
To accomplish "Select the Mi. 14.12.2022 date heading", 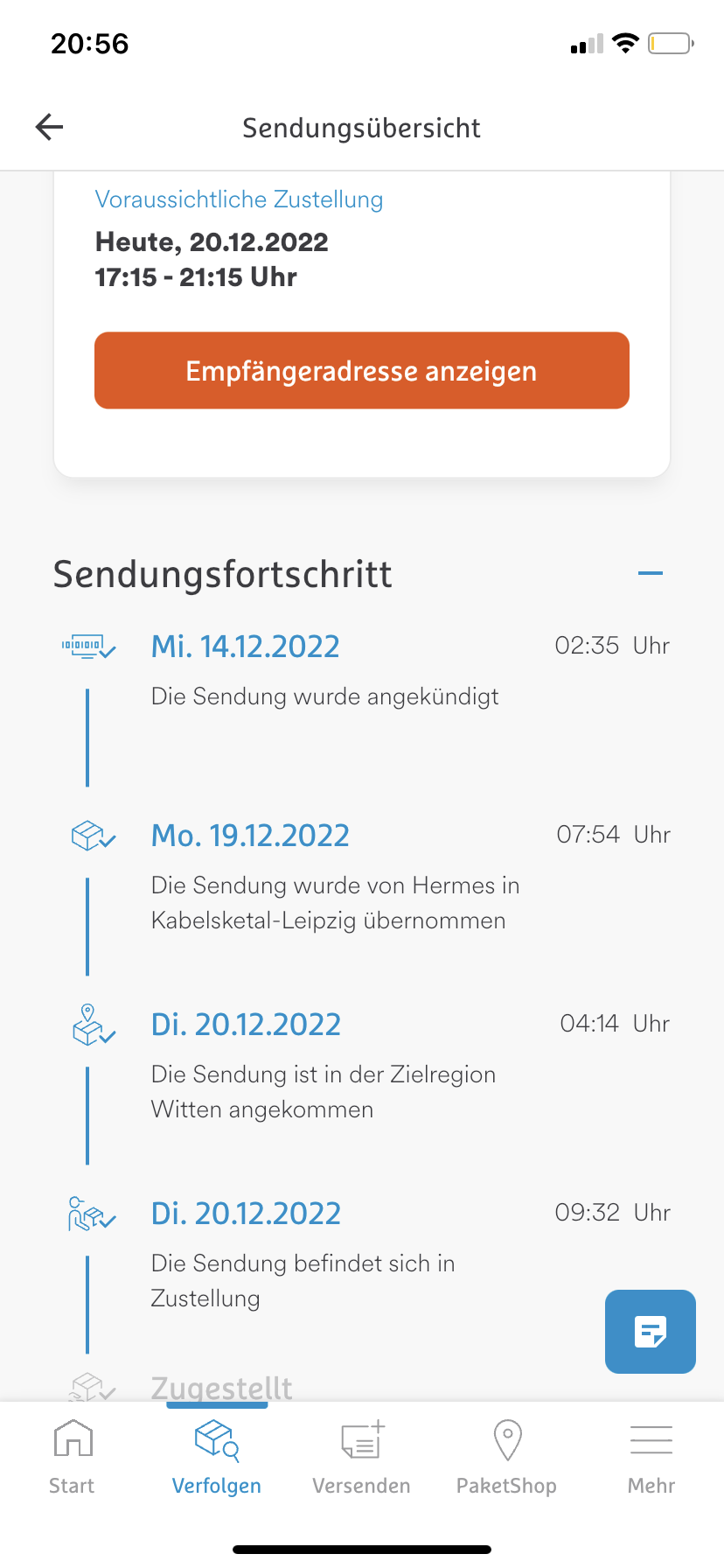I will pos(245,645).
